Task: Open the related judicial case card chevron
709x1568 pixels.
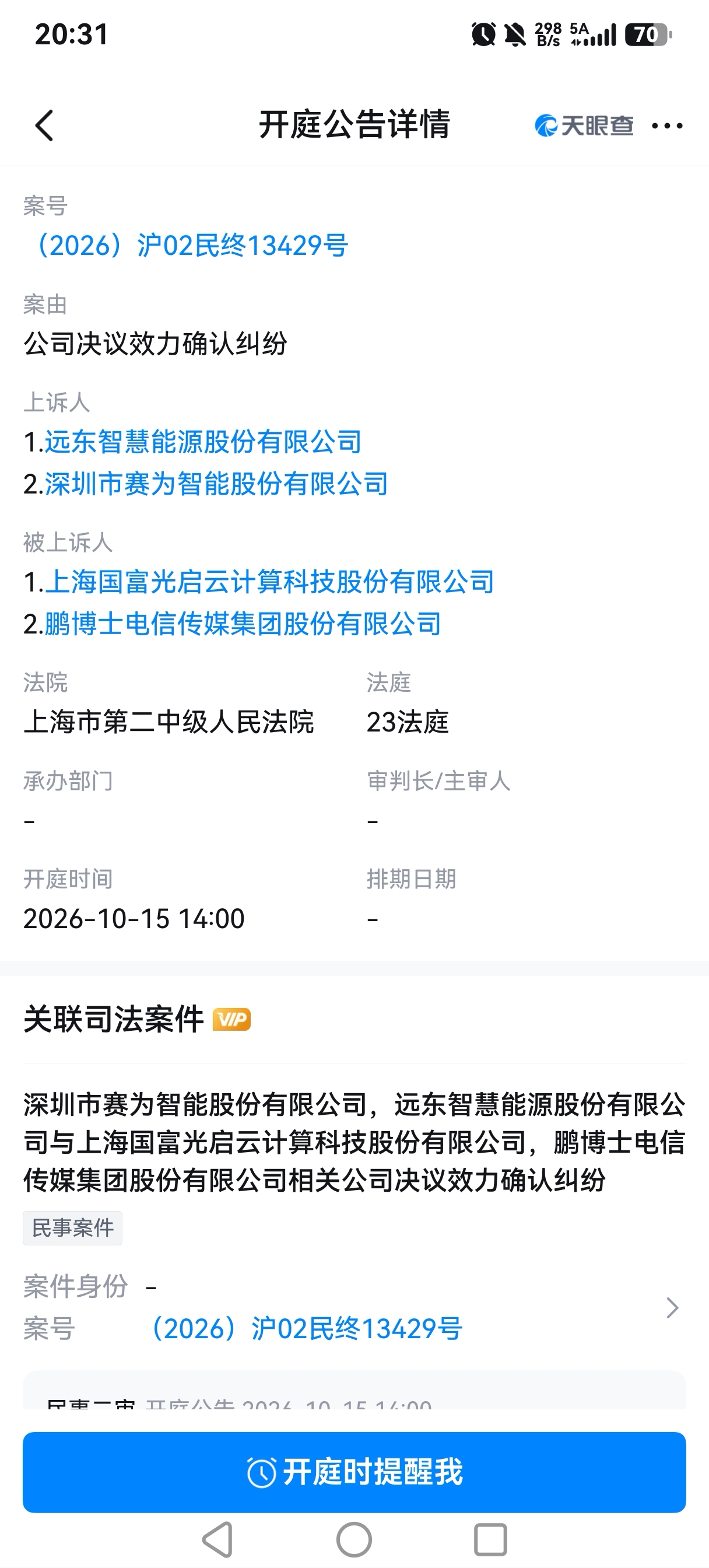Action: [672, 1307]
